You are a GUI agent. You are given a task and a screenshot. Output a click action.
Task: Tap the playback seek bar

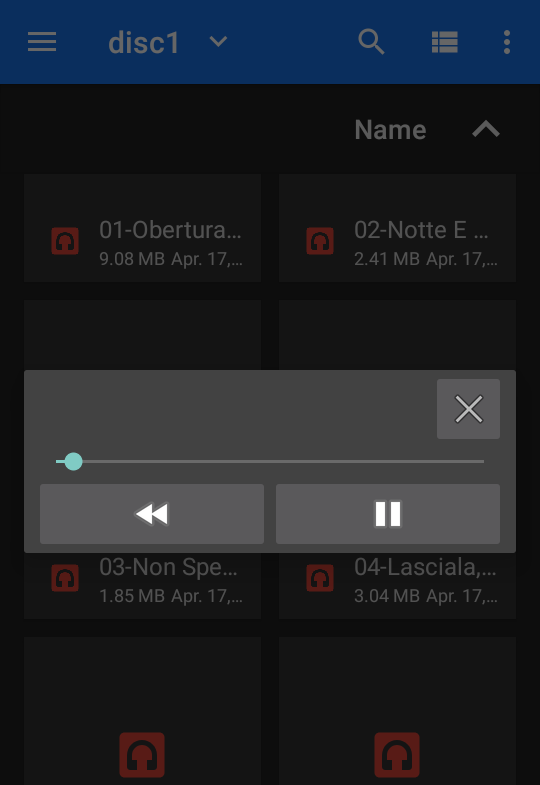(x=270, y=461)
